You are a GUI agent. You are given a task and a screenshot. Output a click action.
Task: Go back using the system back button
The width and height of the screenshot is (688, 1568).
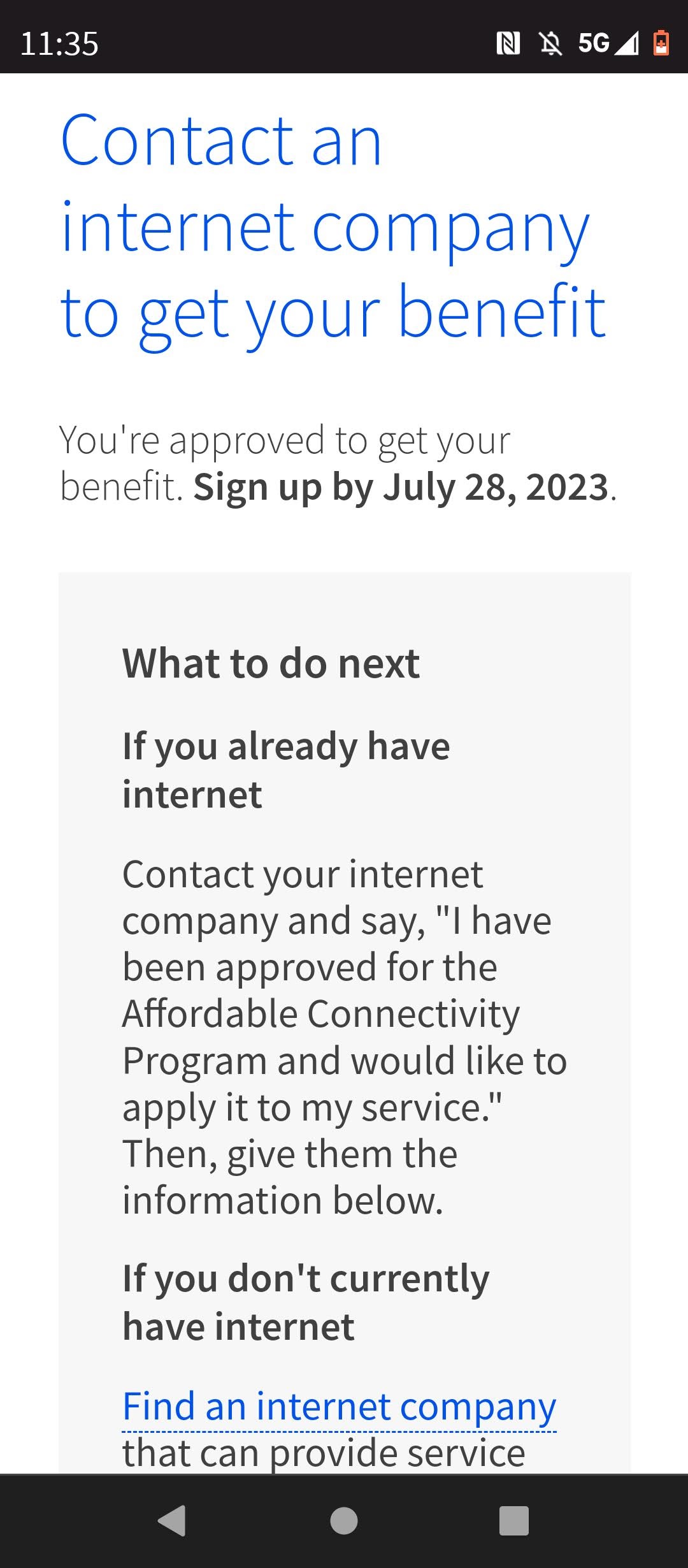pyautogui.click(x=172, y=1521)
